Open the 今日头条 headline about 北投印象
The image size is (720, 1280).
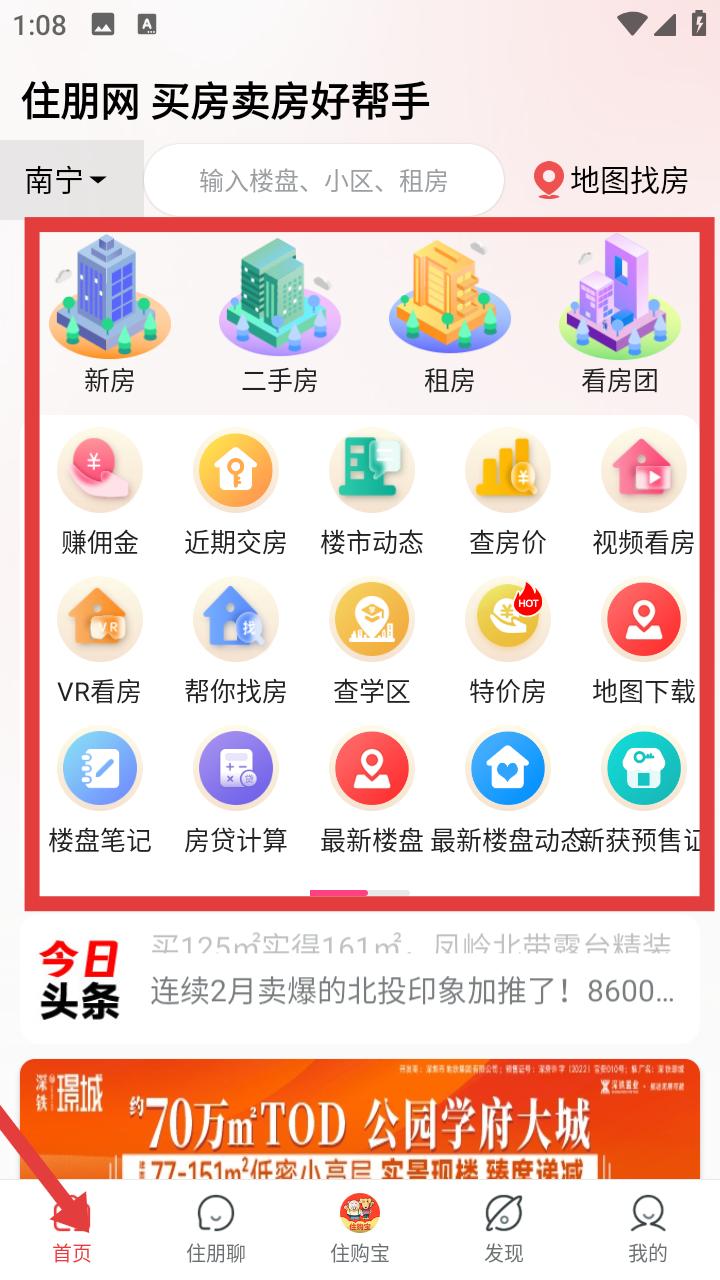[411, 991]
